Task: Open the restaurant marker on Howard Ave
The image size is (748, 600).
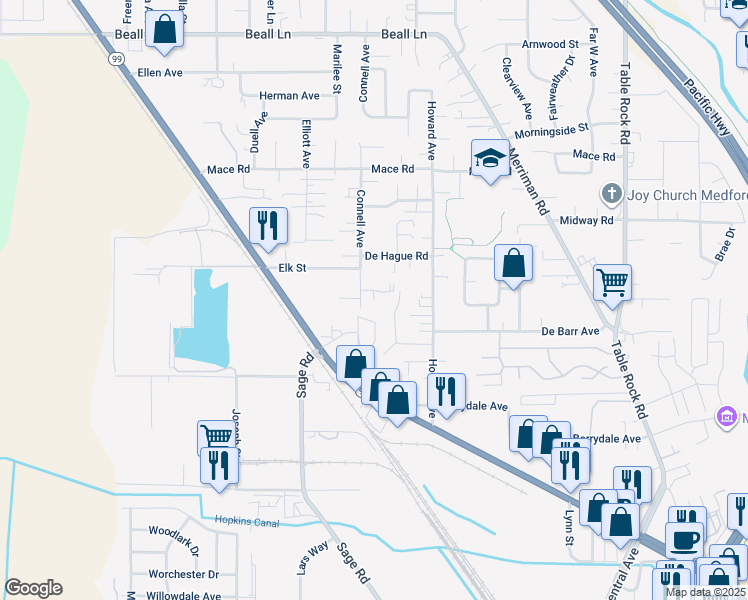Action: pos(446,391)
